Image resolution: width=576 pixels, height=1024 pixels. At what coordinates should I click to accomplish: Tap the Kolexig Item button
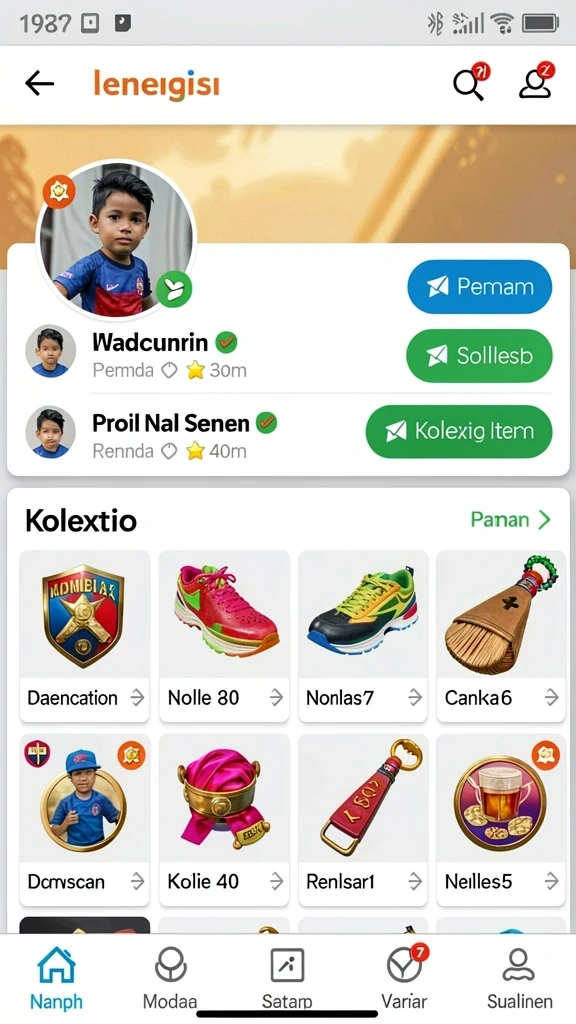(x=459, y=431)
